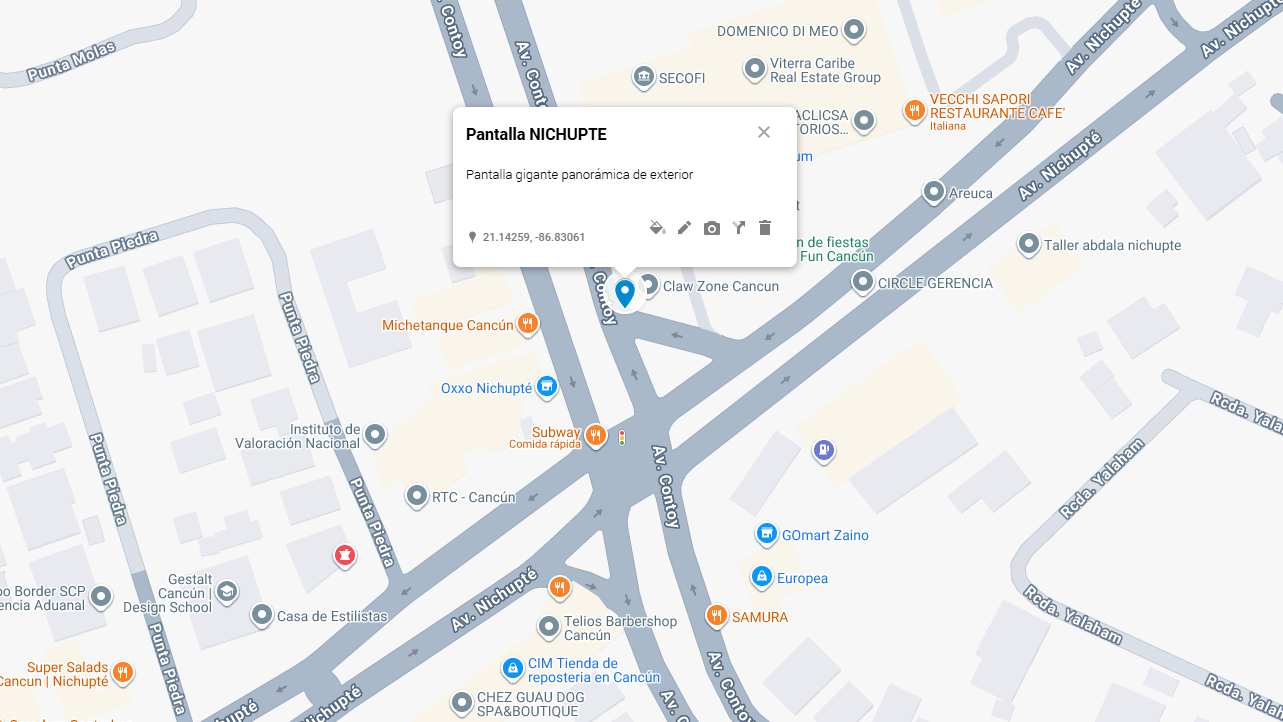
Task: Open the CIRCLE GERENCIA marker
Action: coord(862,282)
